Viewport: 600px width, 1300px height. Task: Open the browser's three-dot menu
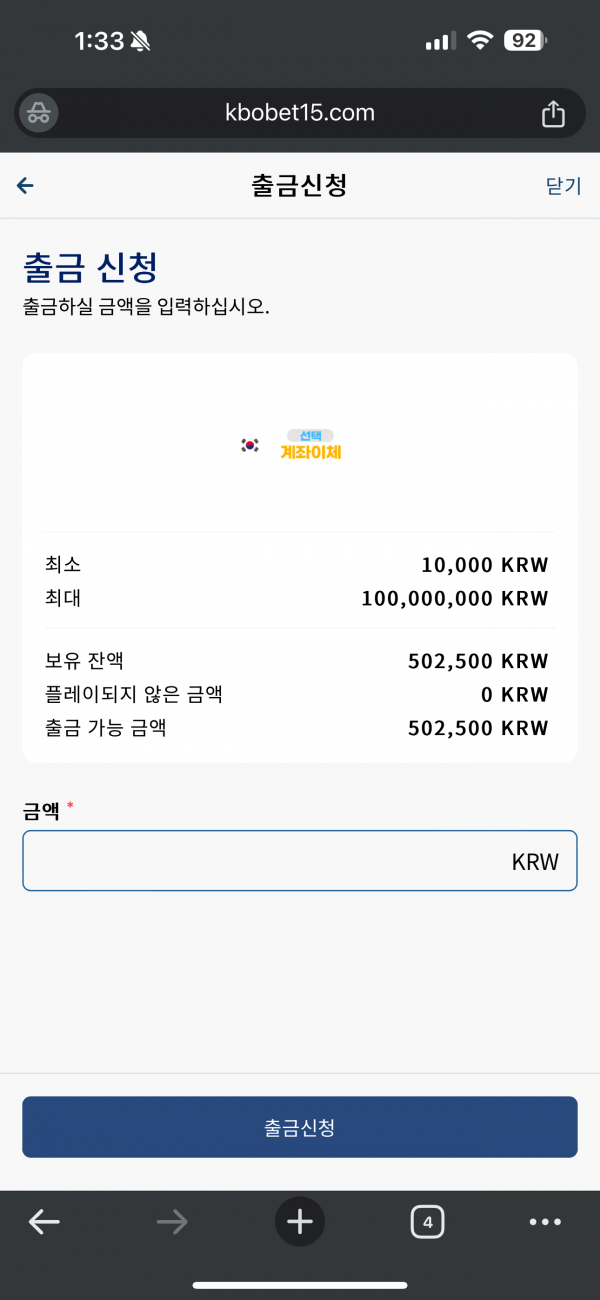tap(545, 1221)
